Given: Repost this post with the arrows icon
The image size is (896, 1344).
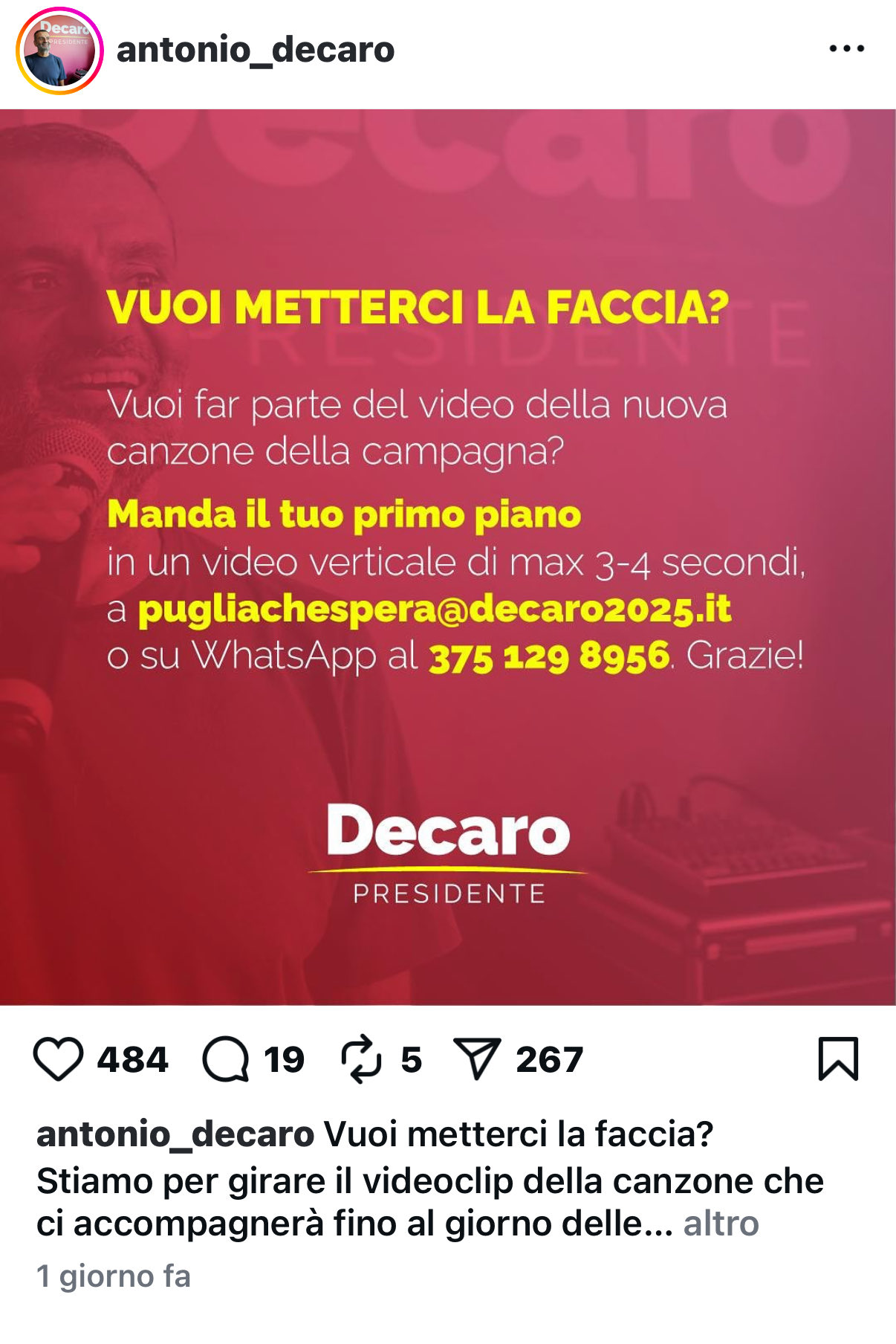Looking at the screenshot, I should point(361,1059).
